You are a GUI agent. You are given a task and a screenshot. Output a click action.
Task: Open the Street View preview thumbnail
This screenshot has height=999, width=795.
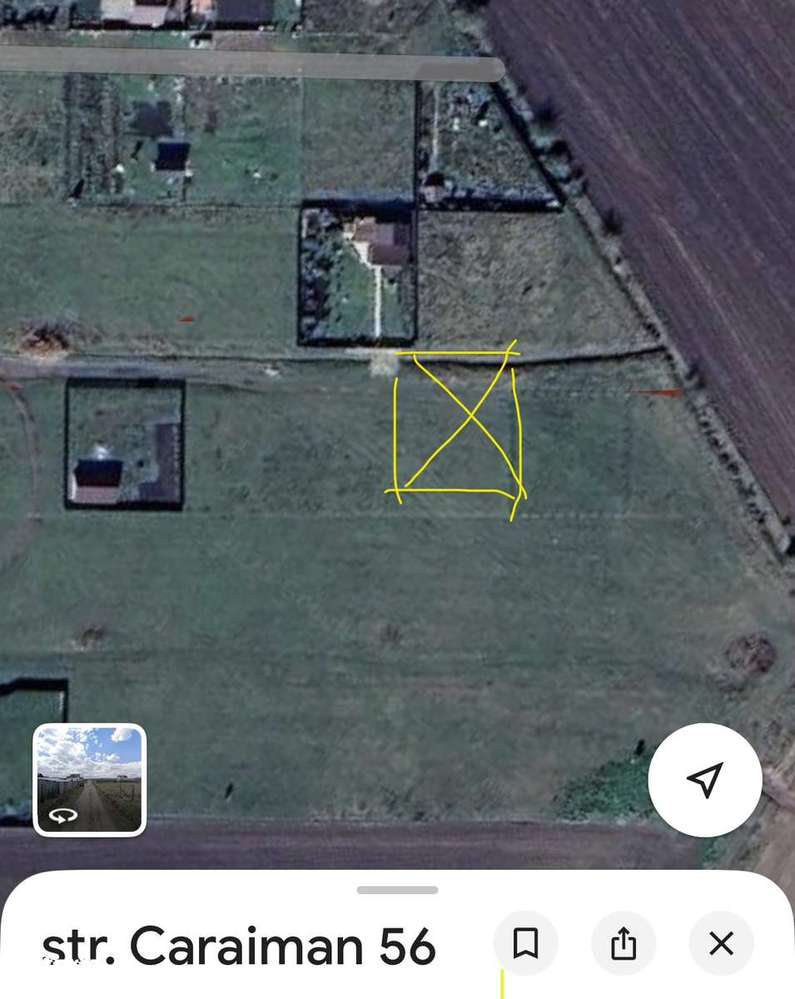90,779
